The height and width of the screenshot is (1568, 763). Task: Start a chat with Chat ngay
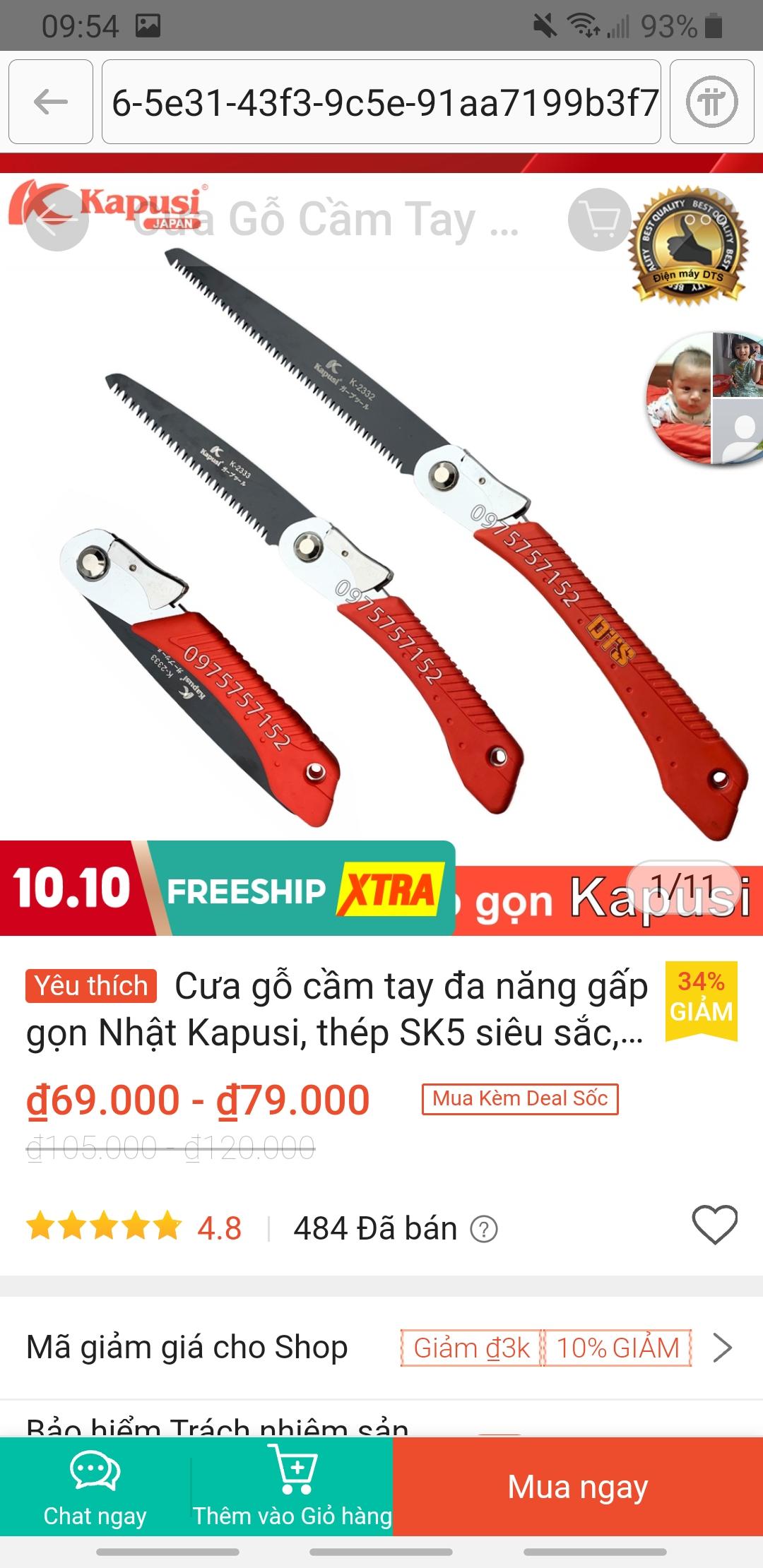pyautogui.click(x=95, y=1486)
